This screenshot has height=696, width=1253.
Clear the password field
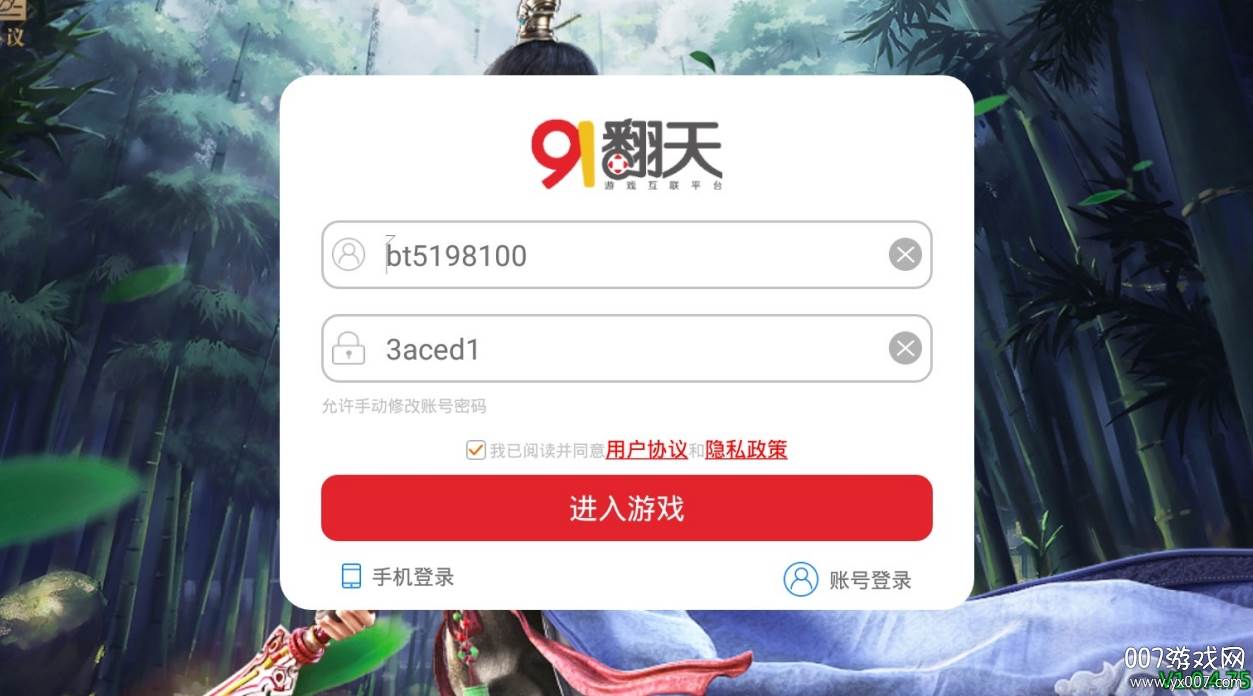tap(905, 349)
